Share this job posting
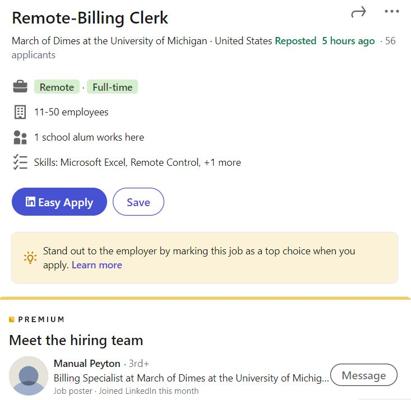 click(x=358, y=12)
